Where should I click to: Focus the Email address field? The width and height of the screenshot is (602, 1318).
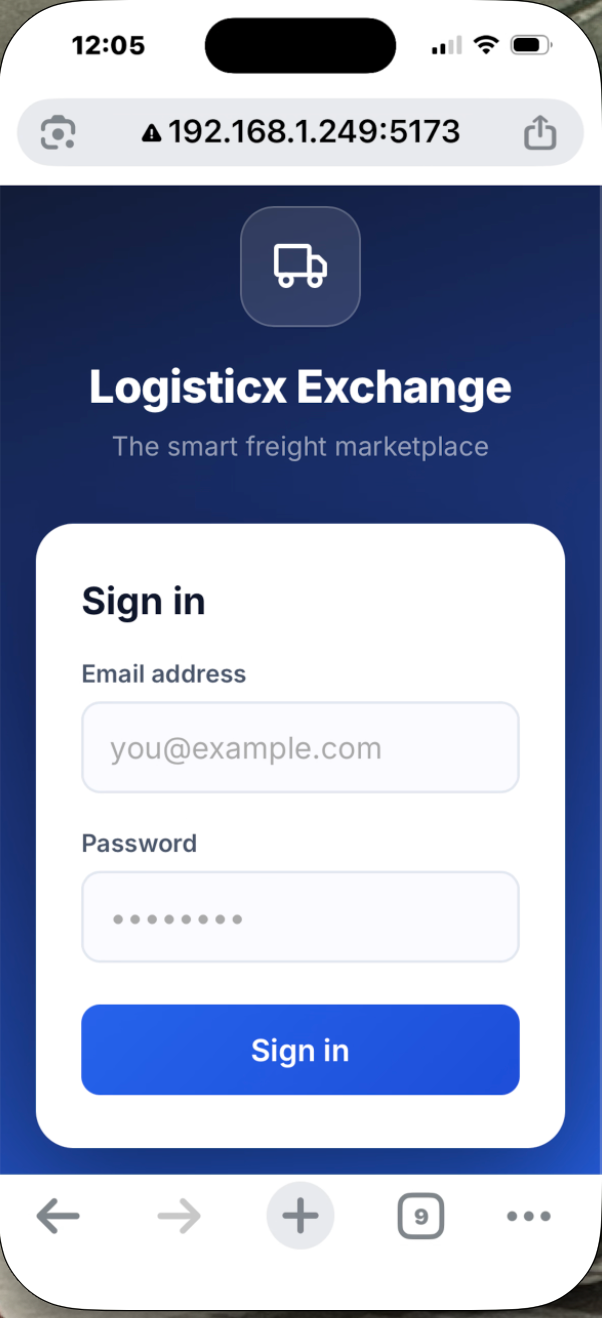coord(300,748)
